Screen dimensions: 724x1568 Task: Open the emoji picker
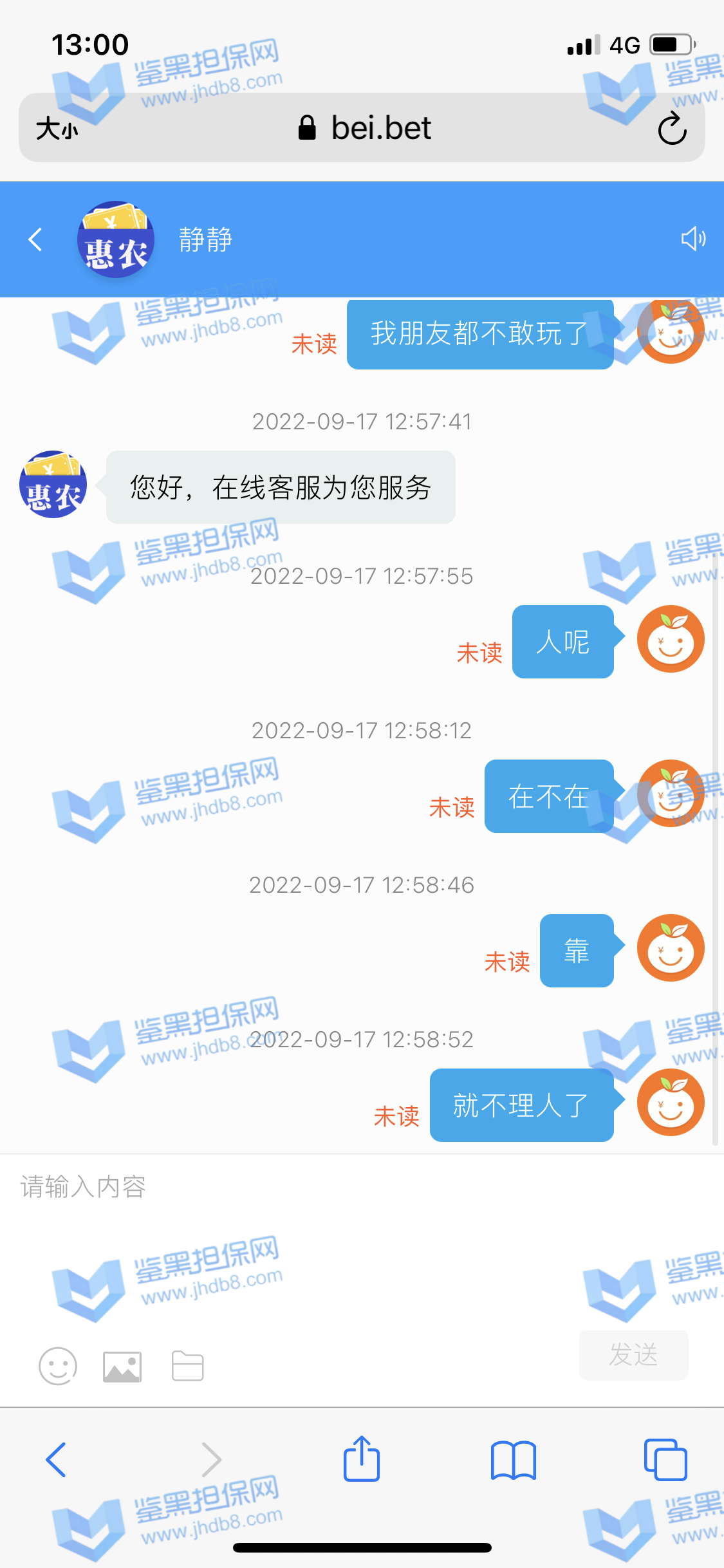point(58,1366)
